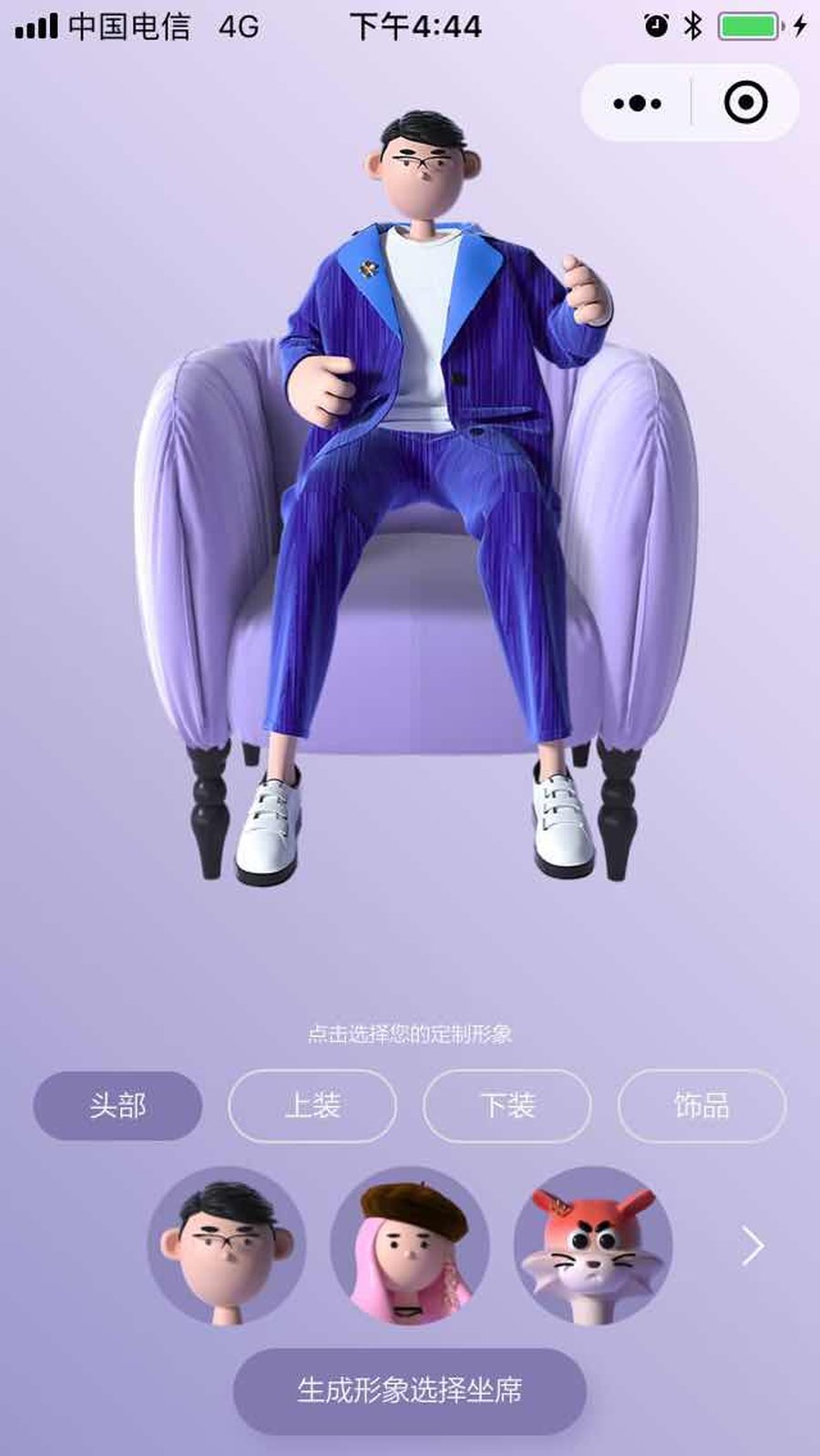Show more head options with right arrow

click(x=753, y=1246)
